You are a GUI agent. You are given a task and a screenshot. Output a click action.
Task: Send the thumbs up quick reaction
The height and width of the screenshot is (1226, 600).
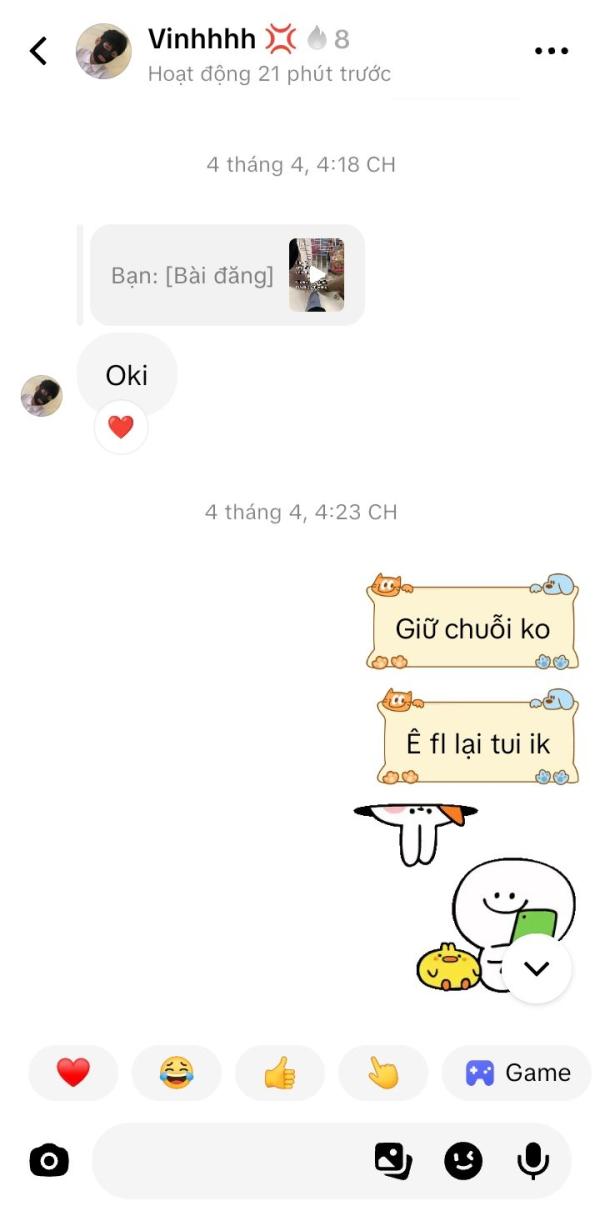click(280, 1073)
